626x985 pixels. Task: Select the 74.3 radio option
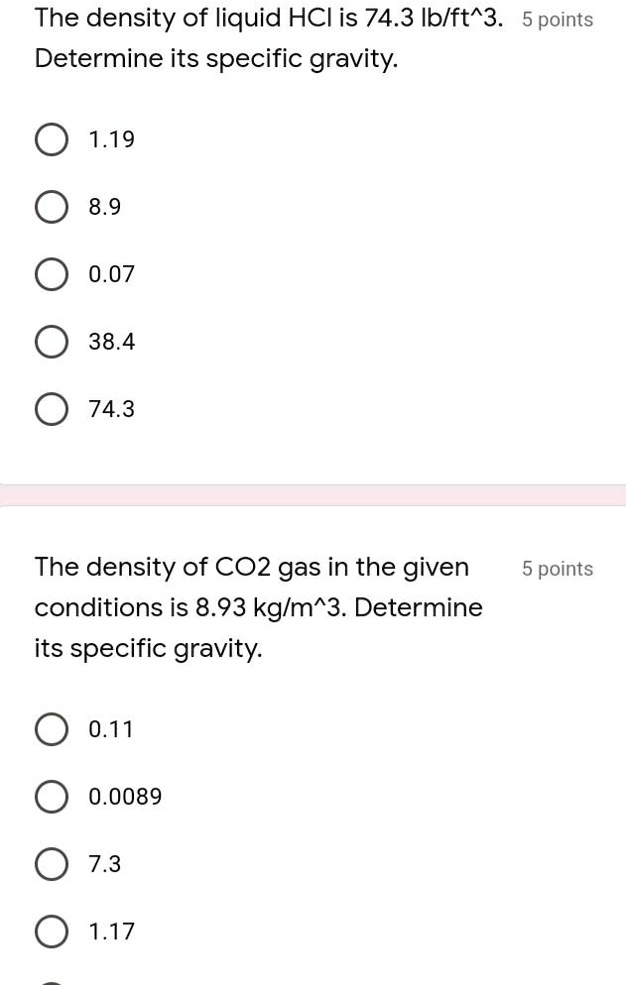pos(51,410)
